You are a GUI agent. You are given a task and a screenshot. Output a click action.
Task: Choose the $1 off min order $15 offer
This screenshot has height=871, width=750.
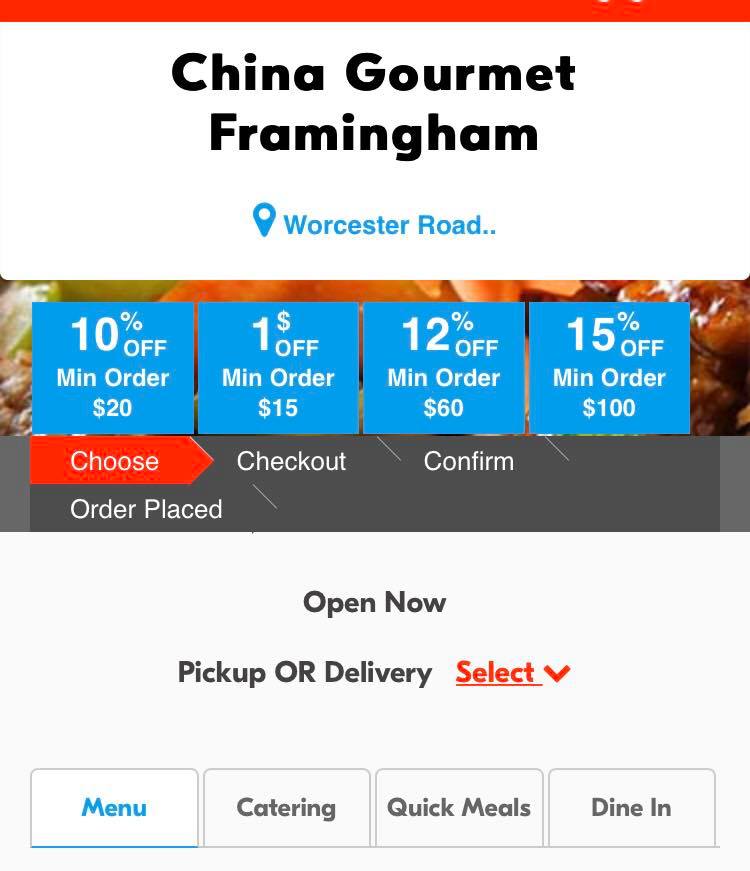click(x=278, y=367)
